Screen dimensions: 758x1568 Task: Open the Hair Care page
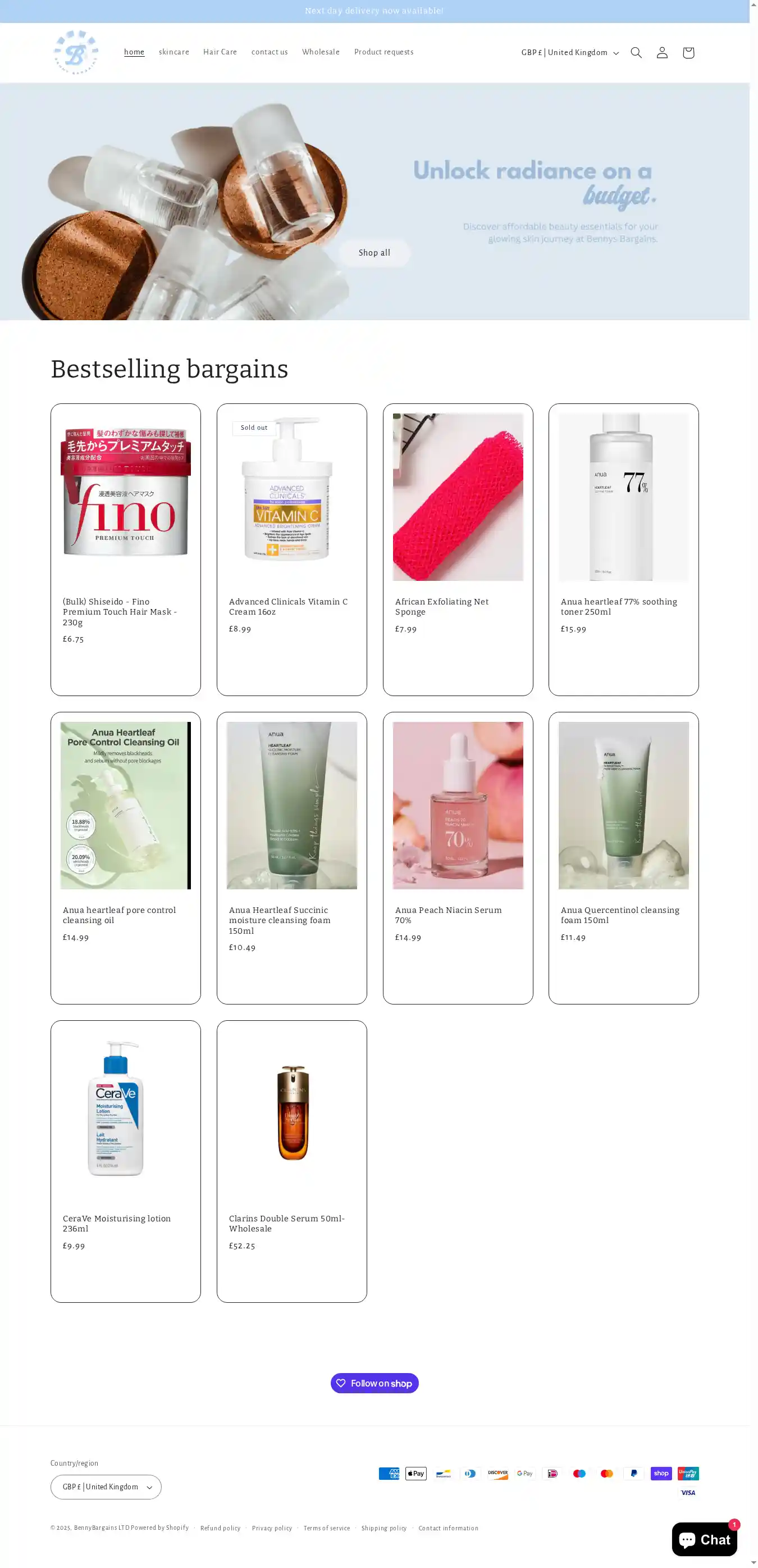coord(220,52)
